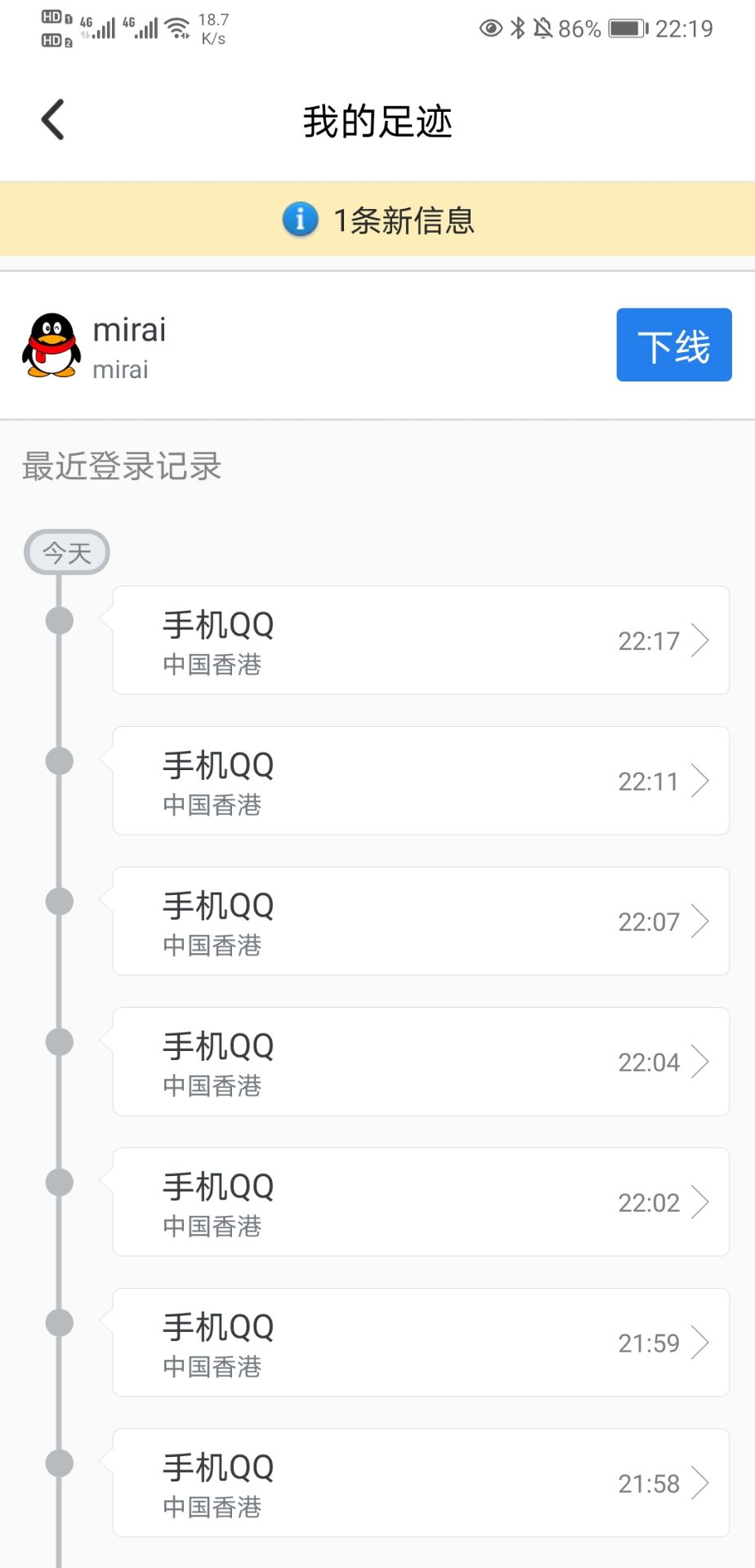Tap the mirai username link
The image size is (755, 1568).
(130, 330)
